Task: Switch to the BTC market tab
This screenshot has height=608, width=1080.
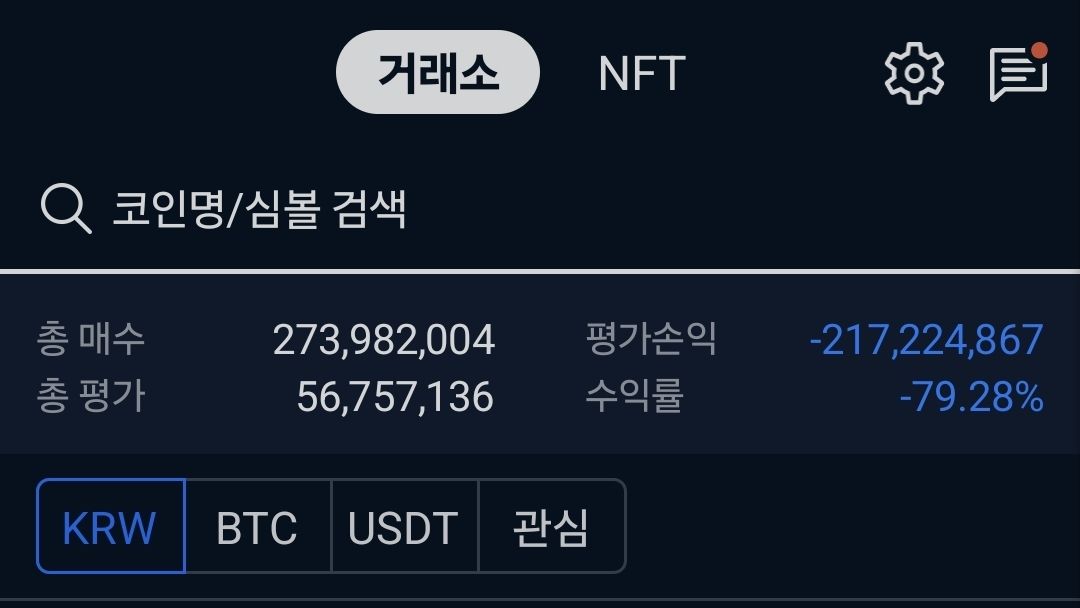Action: tap(257, 527)
